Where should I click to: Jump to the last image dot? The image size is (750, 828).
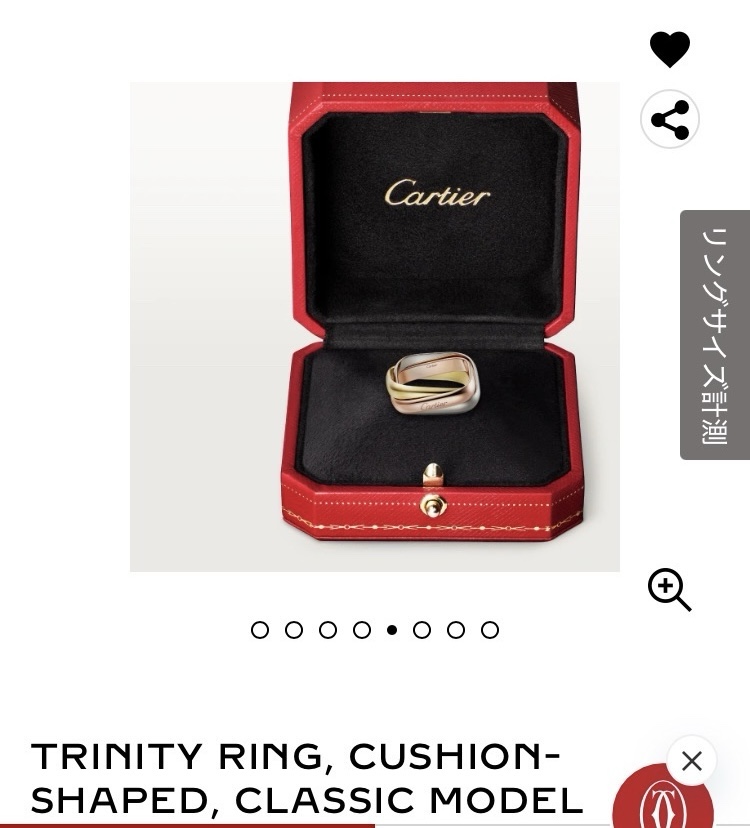490,630
